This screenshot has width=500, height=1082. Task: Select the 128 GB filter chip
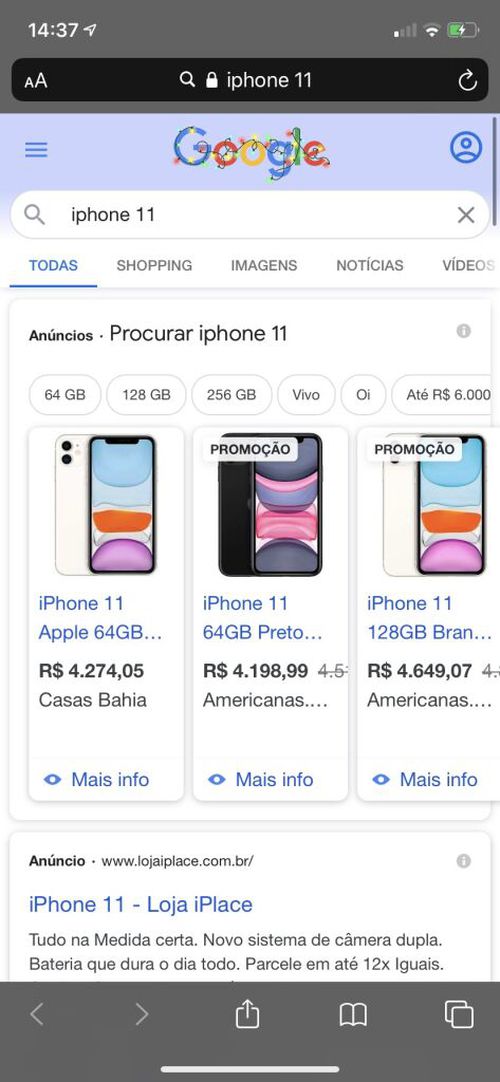pos(146,395)
